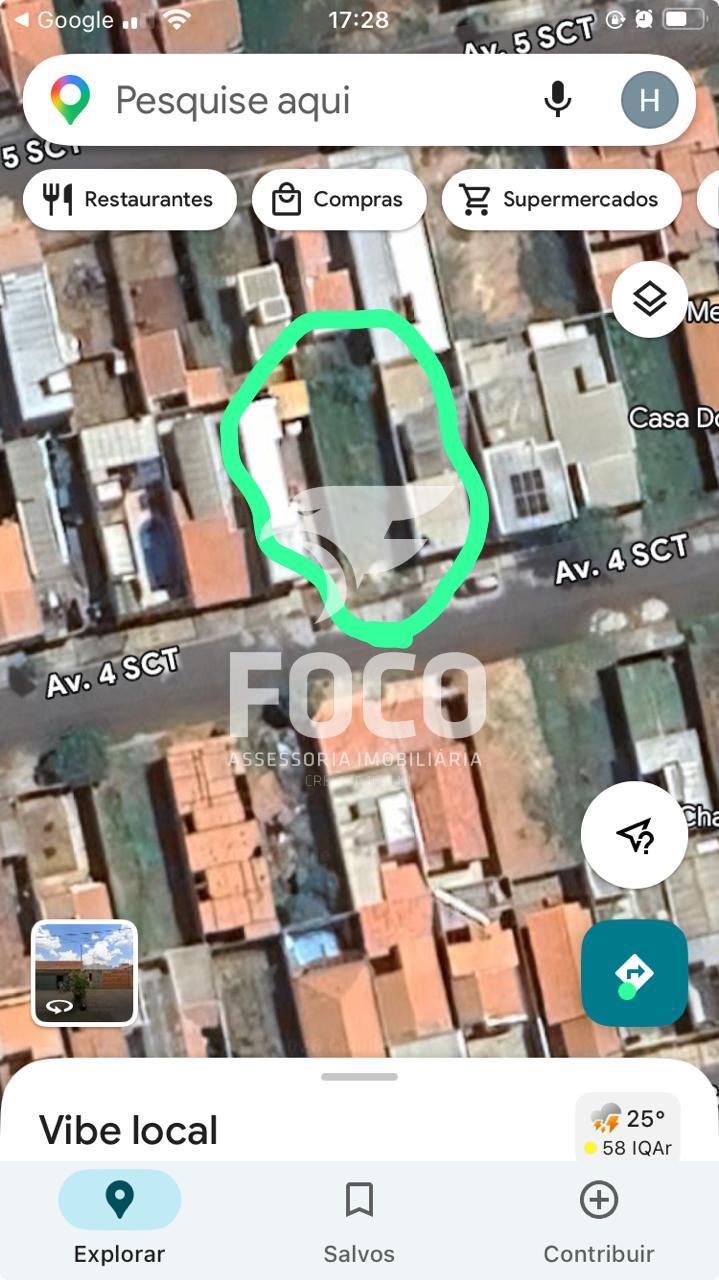Open the map layers button
This screenshot has width=719, height=1280.
(650, 298)
